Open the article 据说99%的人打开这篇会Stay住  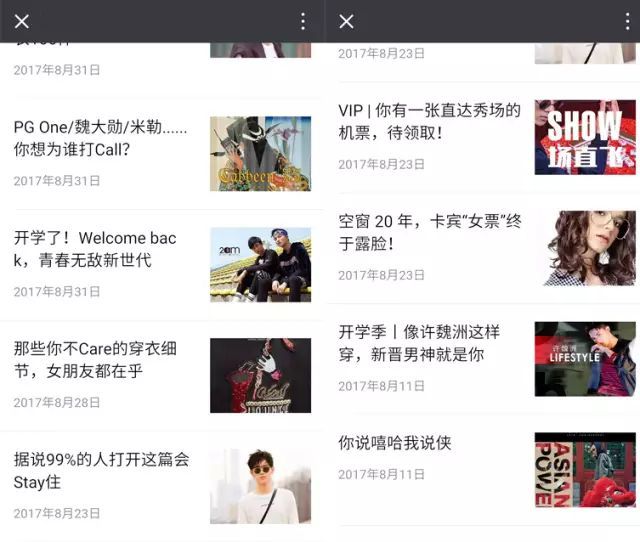(x=101, y=471)
